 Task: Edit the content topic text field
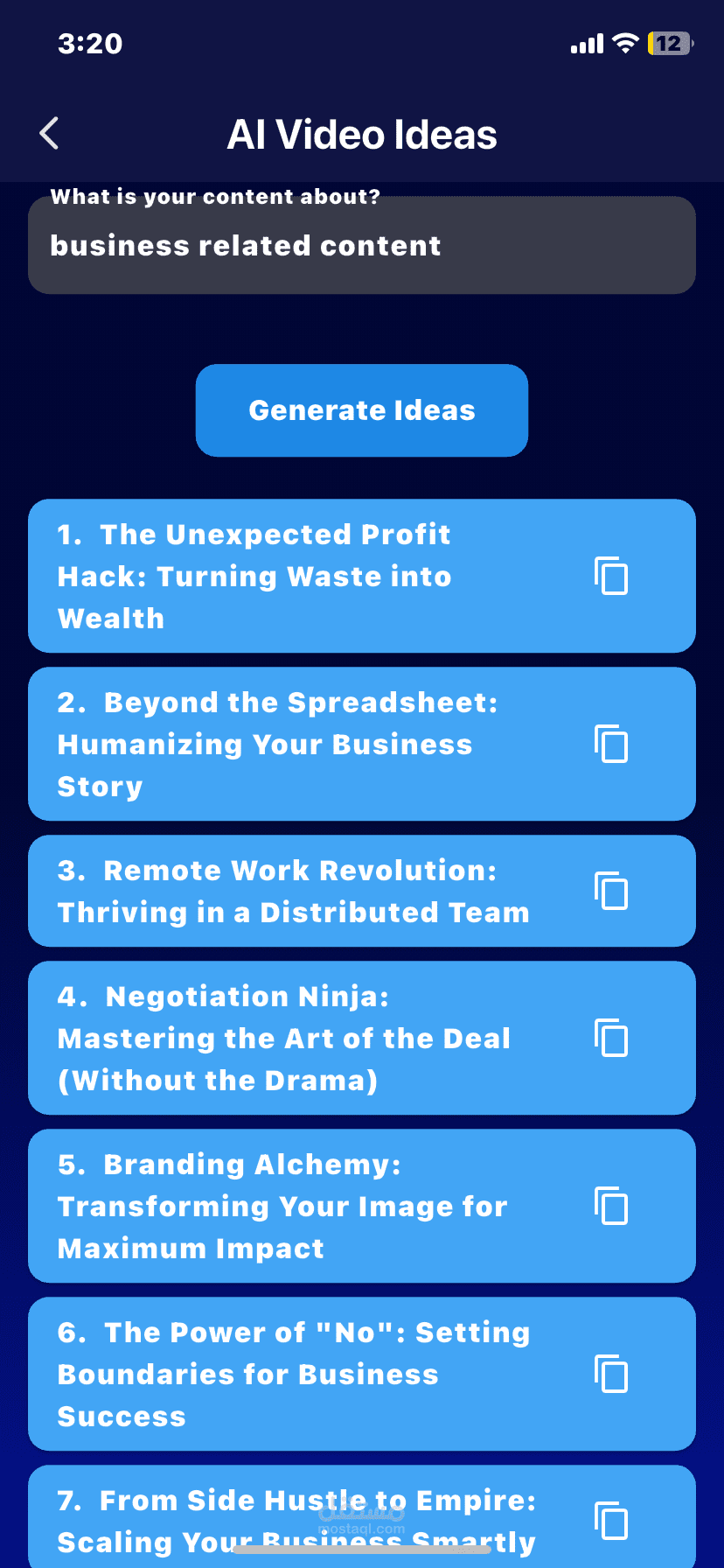click(x=362, y=245)
